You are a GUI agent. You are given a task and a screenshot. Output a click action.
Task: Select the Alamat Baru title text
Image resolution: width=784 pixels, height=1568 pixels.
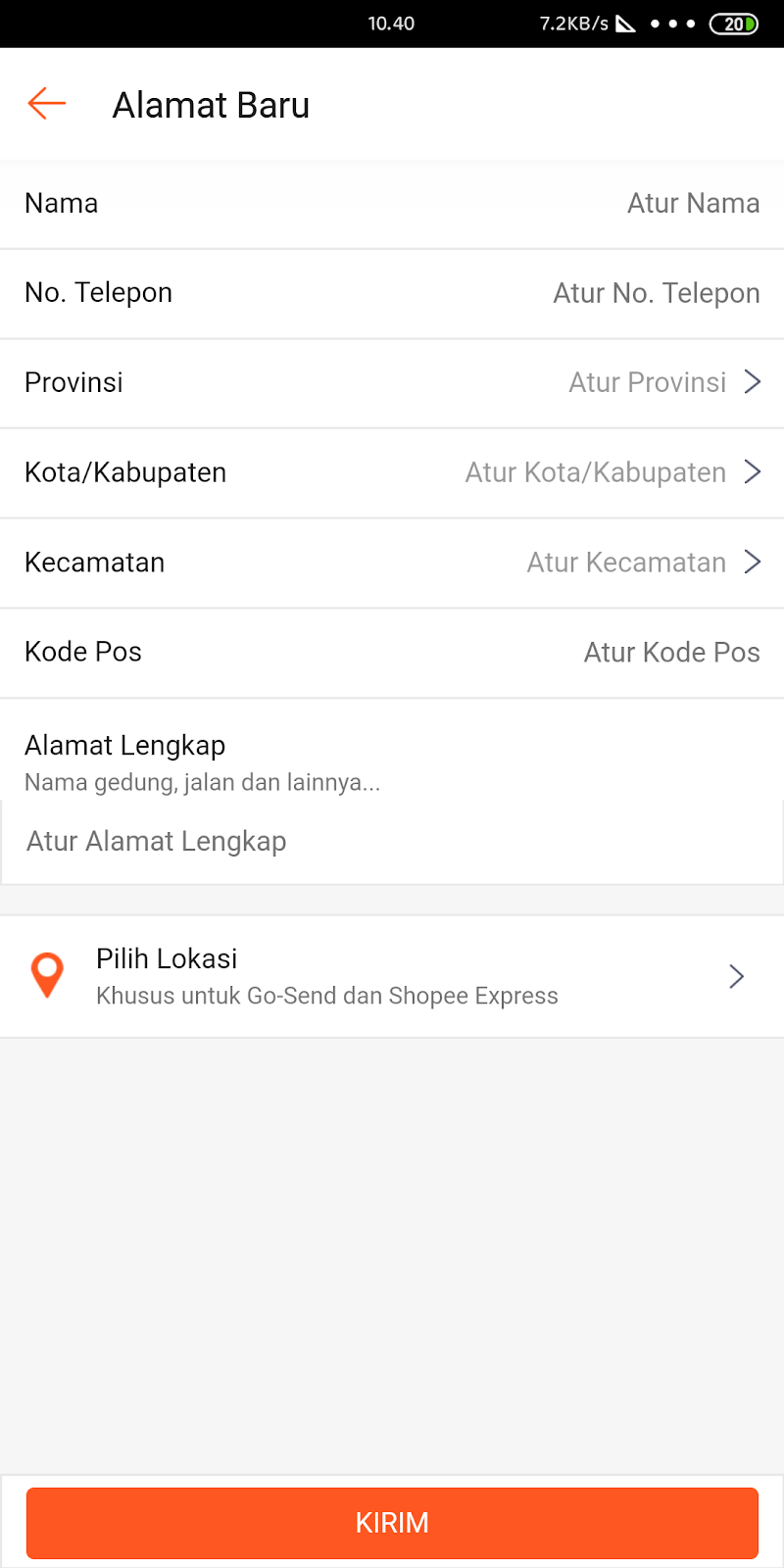211,105
